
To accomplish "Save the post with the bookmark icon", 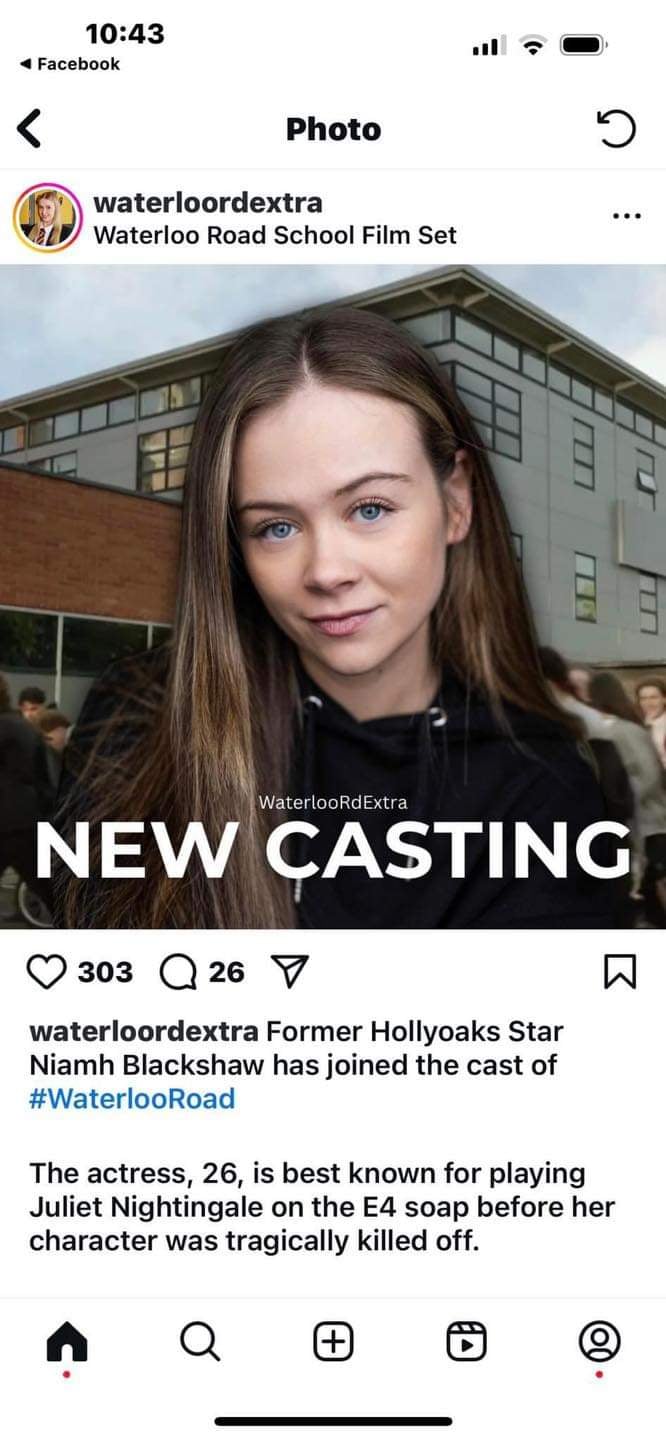I will 618,972.
